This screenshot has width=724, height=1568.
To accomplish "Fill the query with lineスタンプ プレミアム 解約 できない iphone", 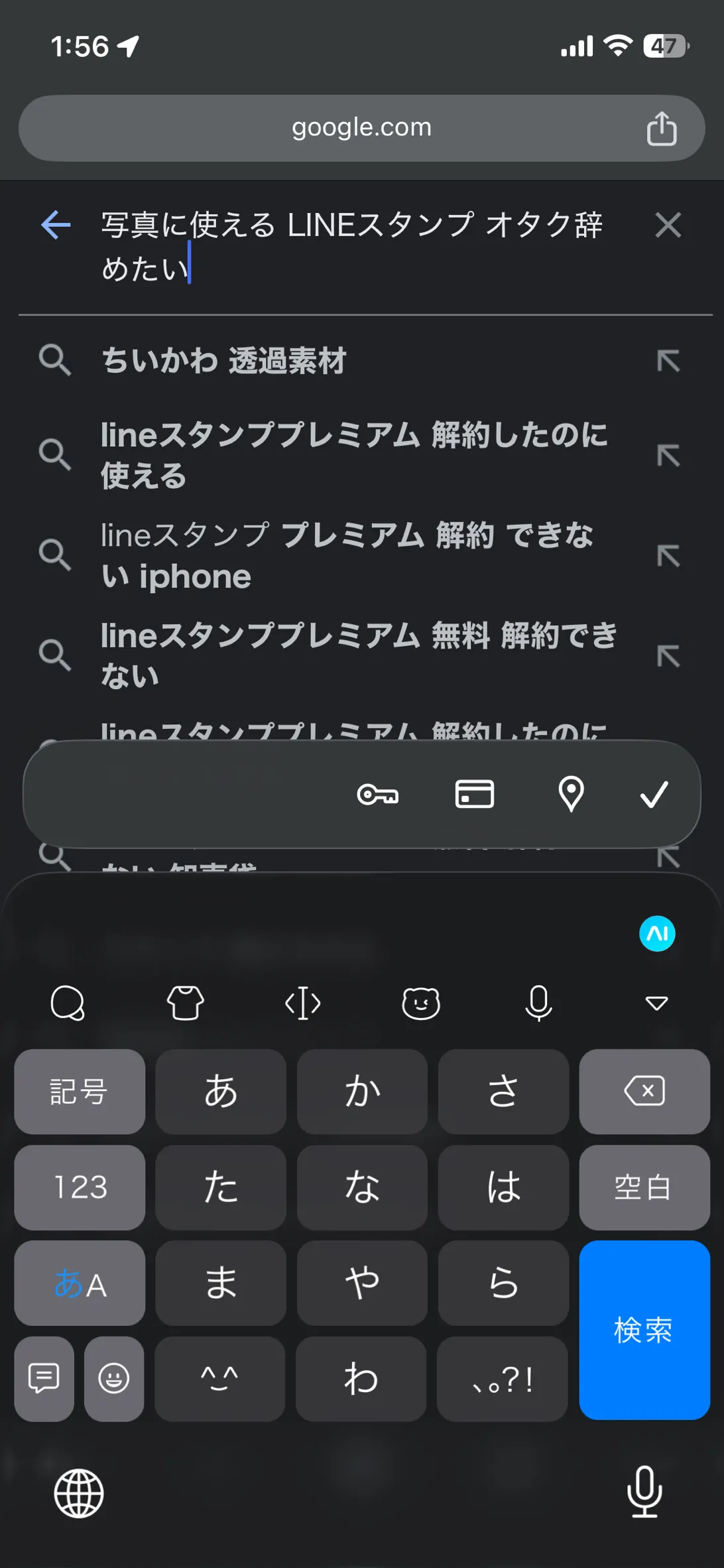I will (668, 556).
